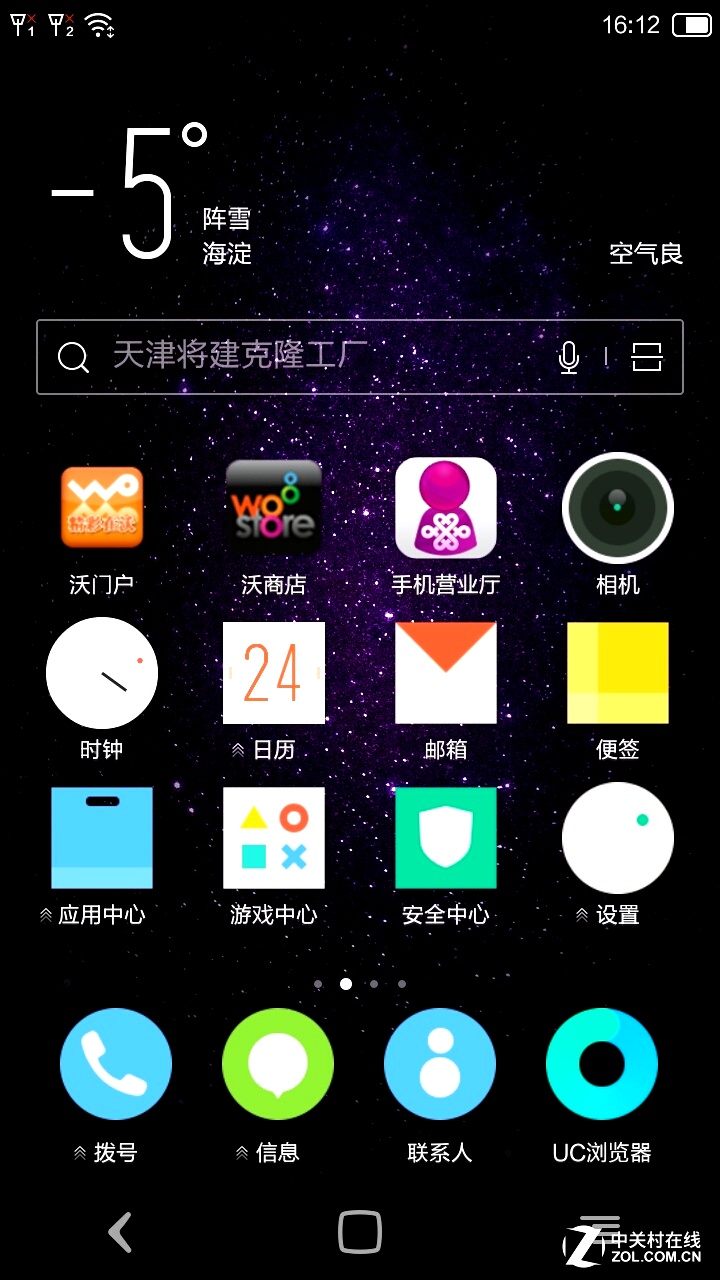Open the 邮箱 mail app
Screen dimensions: 720x1280
(x=446, y=673)
